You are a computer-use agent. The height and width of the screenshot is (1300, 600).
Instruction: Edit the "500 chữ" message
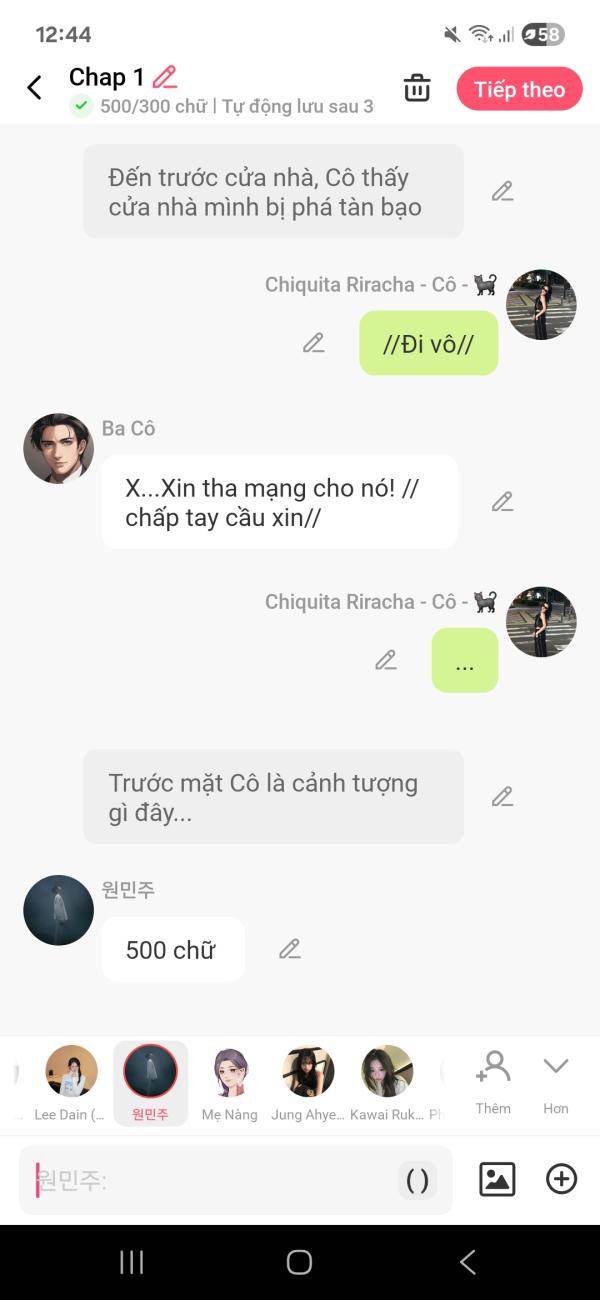pyautogui.click(x=290, y=949)
